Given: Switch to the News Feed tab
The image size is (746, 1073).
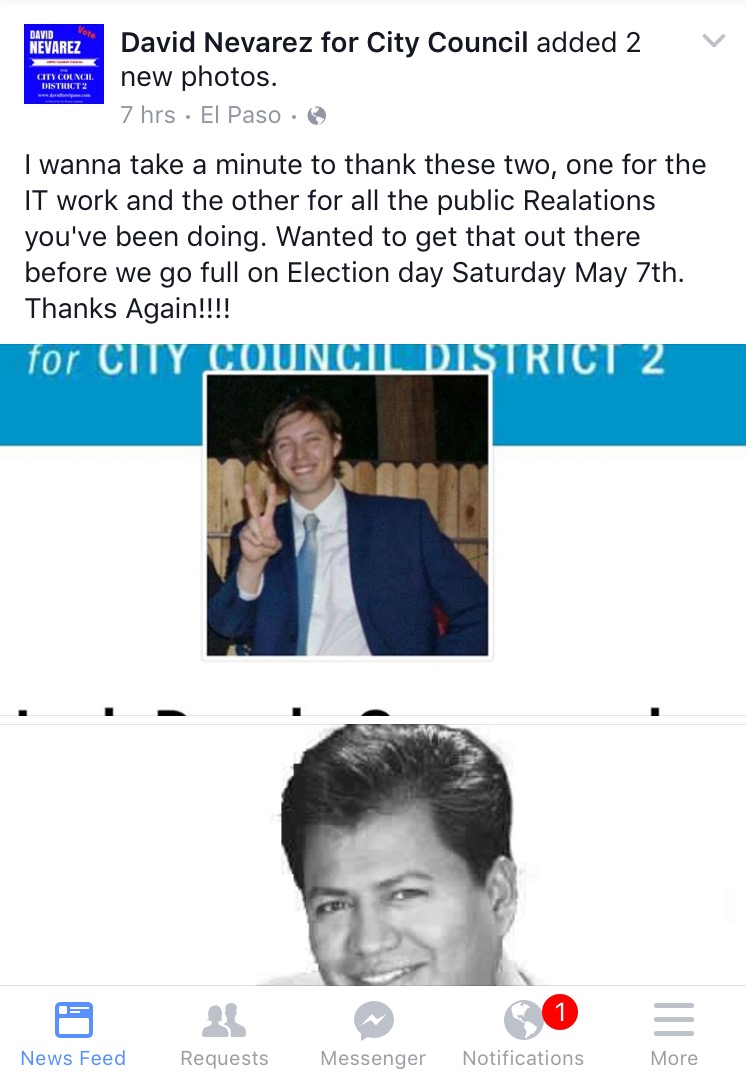Looking at the screenshot, I should click(73, 1033).
